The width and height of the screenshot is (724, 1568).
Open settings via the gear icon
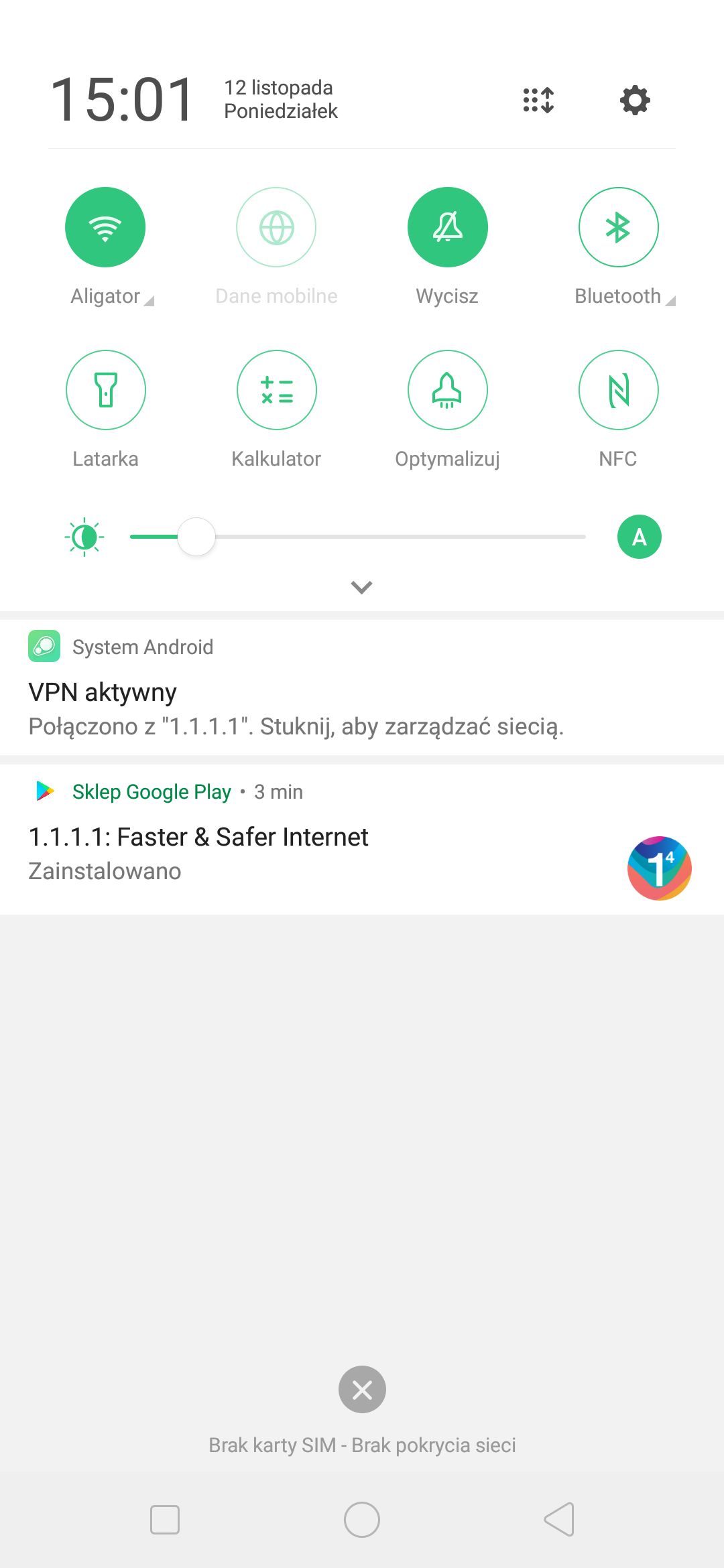635,101
